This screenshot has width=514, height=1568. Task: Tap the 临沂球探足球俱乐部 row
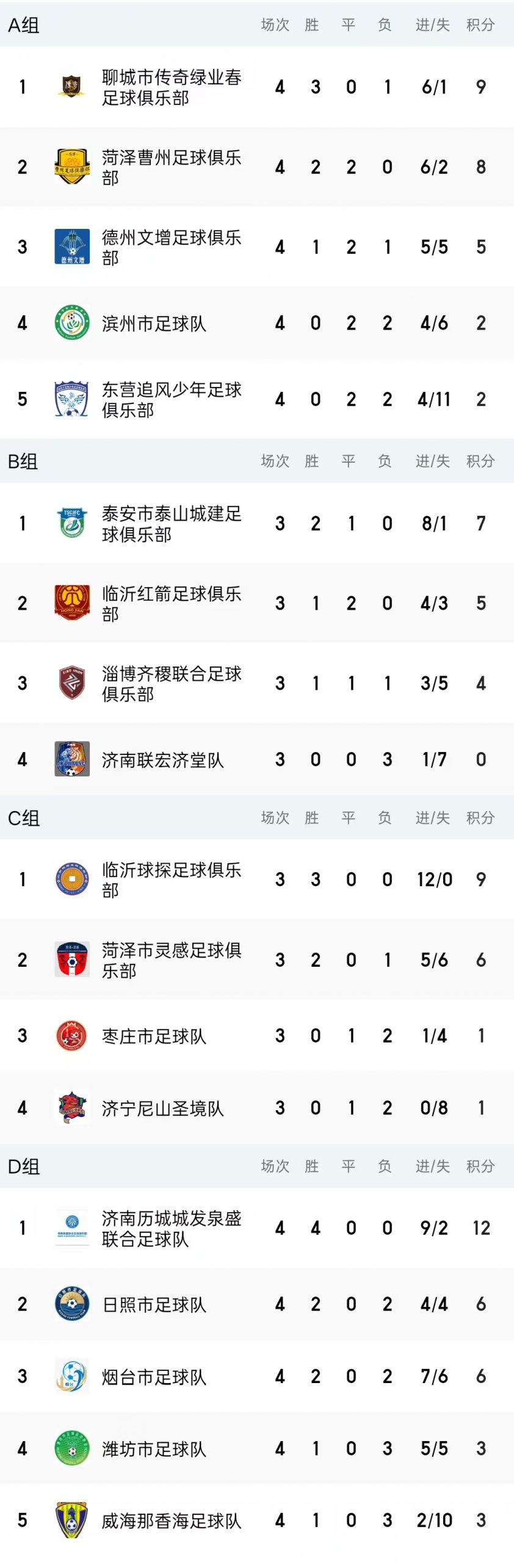(x=171, y=880)
